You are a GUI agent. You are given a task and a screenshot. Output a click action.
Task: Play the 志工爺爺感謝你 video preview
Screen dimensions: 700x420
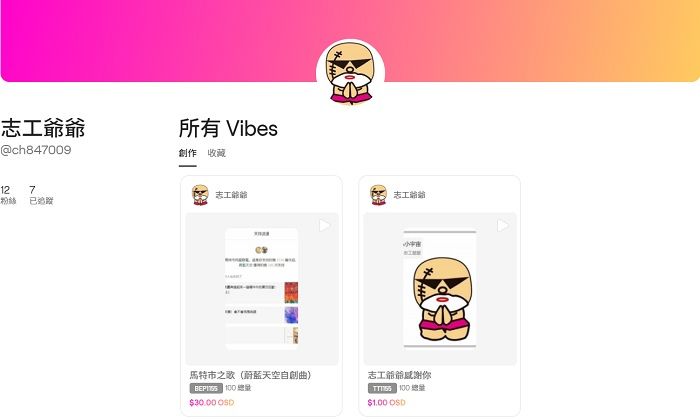coord(502,226)
